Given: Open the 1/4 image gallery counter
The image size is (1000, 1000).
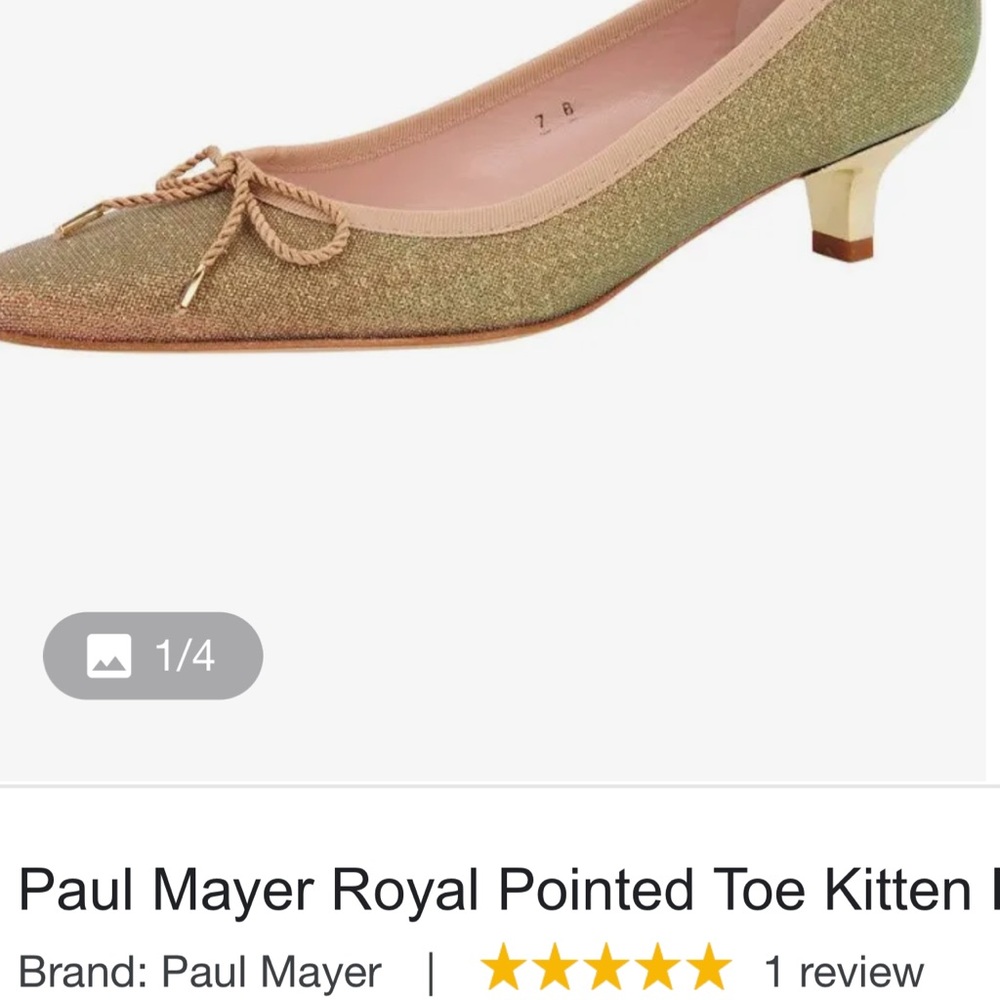Looking at the screenshot, I should [x=153, y=655].
